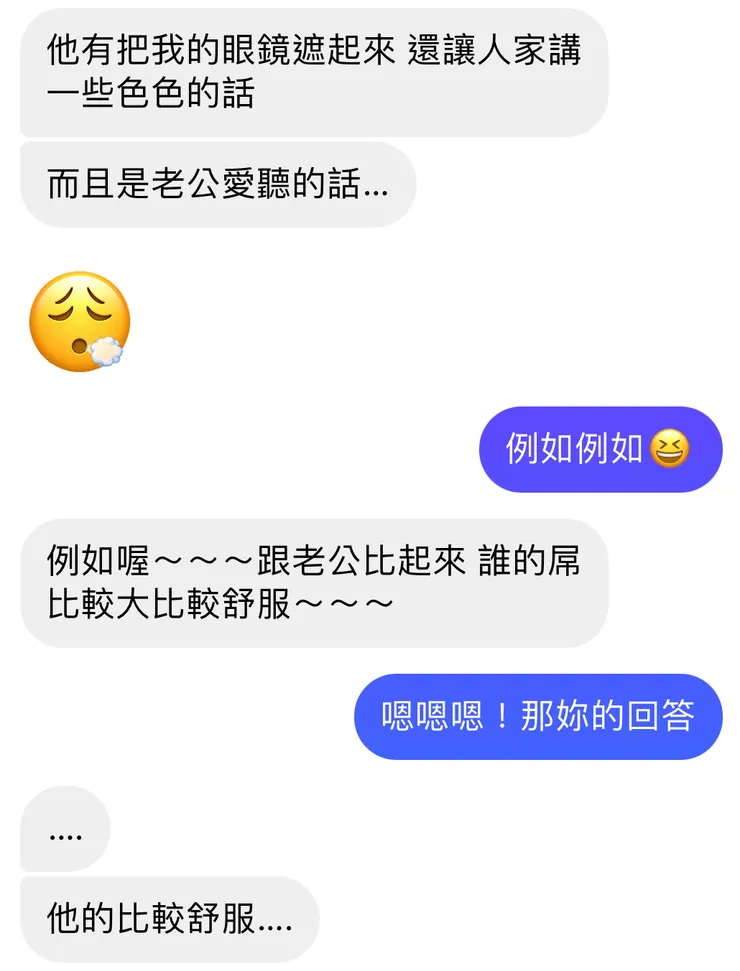This screenshot has width=740, height=971.
Task: Select the blue bubble 「嗯嗯嗯！那妳的回答」
Action: point(540,717)
